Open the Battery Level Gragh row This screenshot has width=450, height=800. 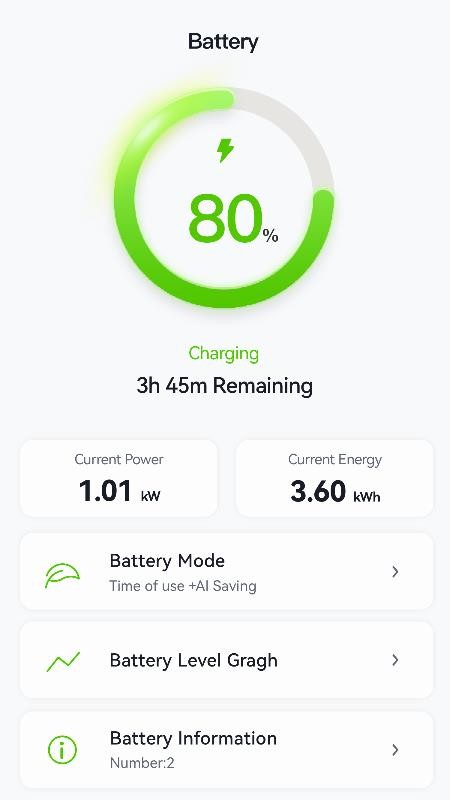point(226,660)
